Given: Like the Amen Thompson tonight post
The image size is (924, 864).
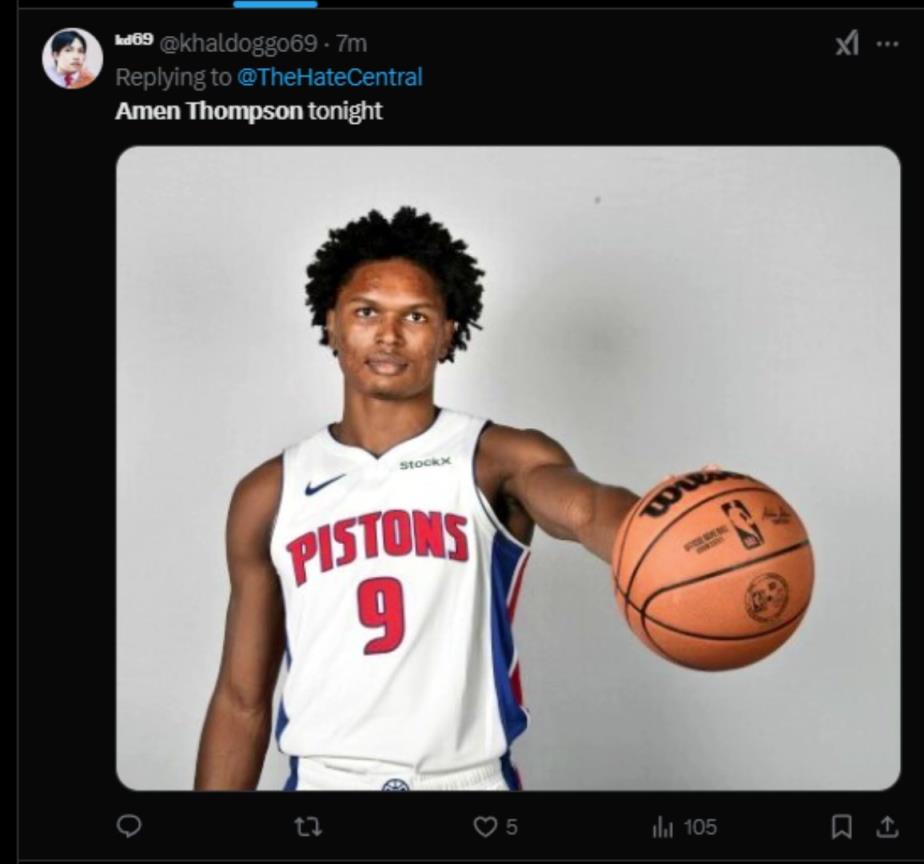Looking at the screenshot, I should point(485,826).
